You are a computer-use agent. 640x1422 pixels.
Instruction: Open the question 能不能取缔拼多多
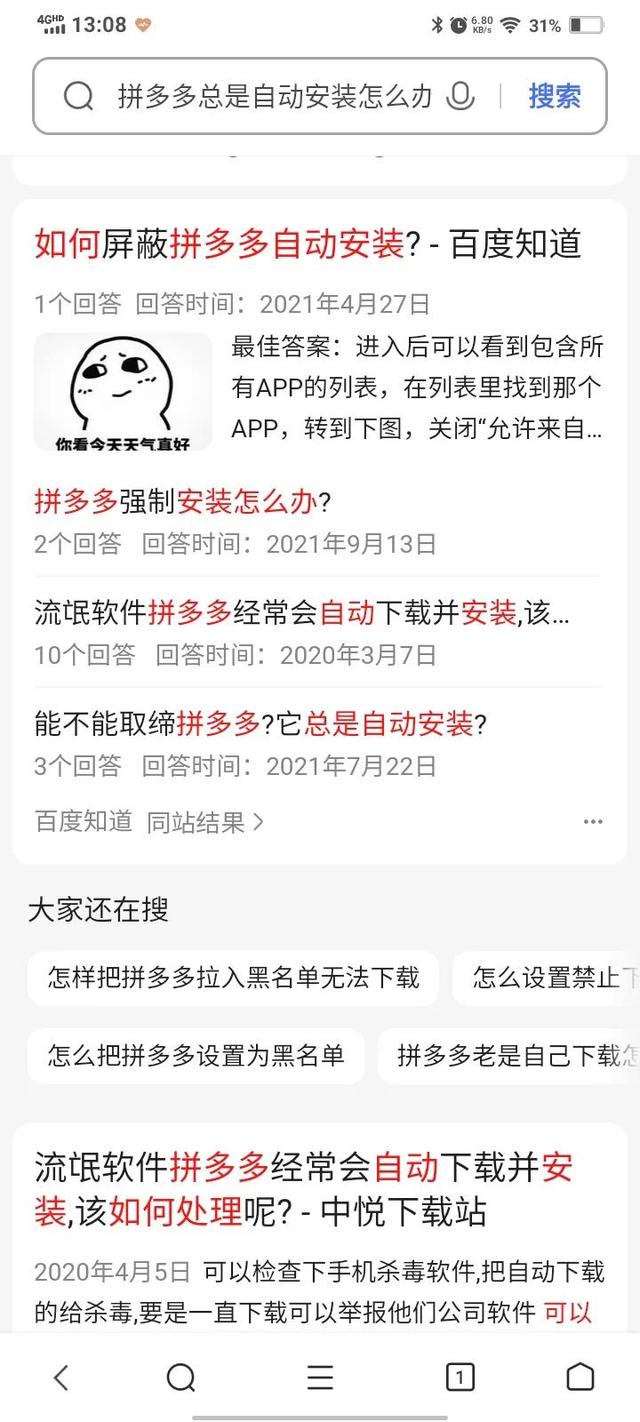[x=261, y=723]
